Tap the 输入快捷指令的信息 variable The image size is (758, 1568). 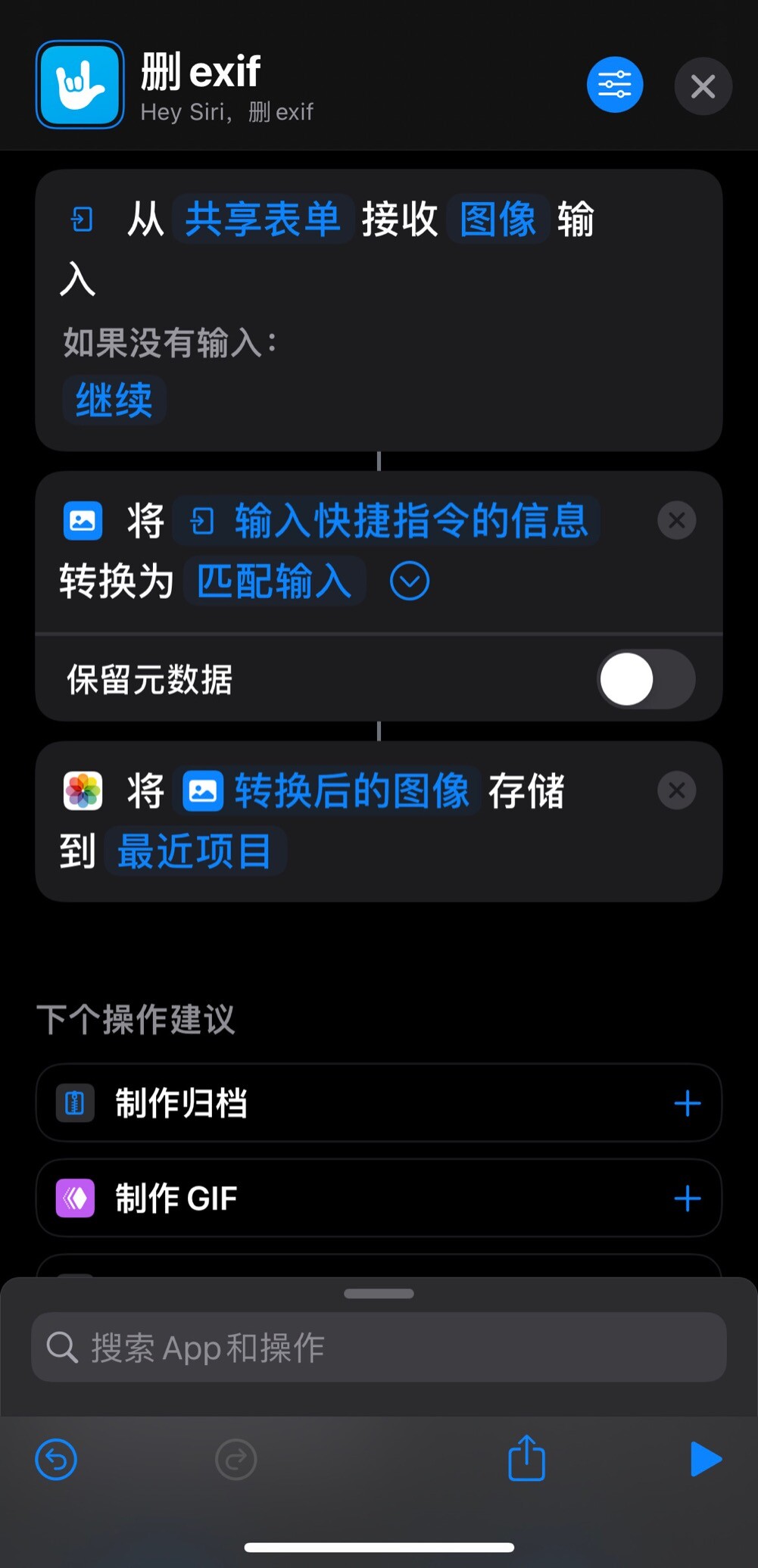coord(387,521)
